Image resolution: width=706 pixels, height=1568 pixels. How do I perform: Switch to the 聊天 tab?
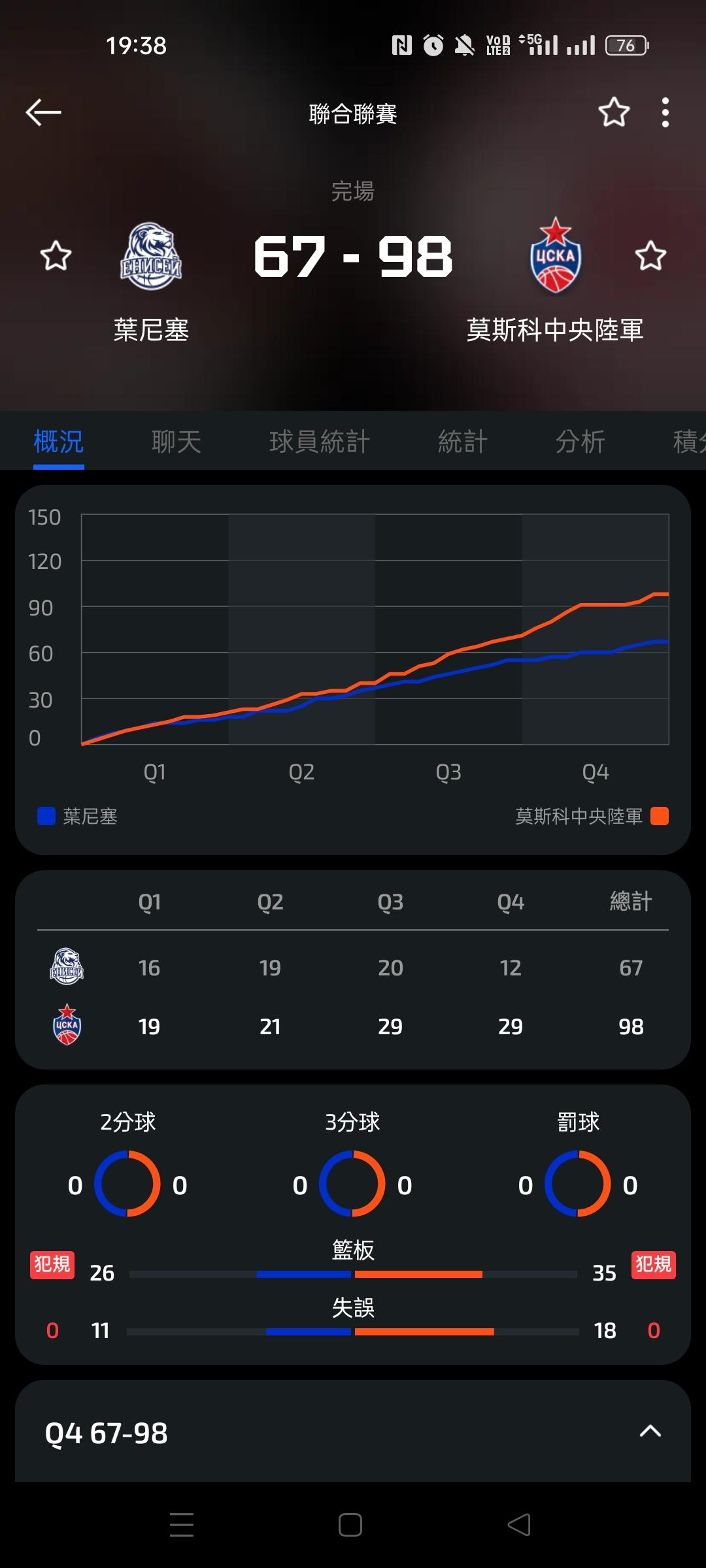[x=176, y=442]
